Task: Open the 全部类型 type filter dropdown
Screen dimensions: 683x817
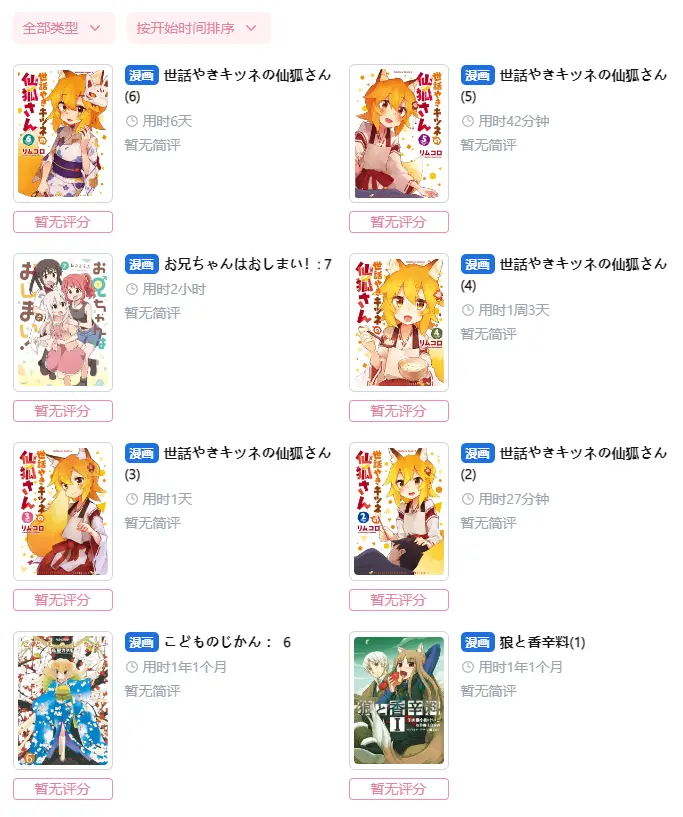Action: click(x=62, y=29)
